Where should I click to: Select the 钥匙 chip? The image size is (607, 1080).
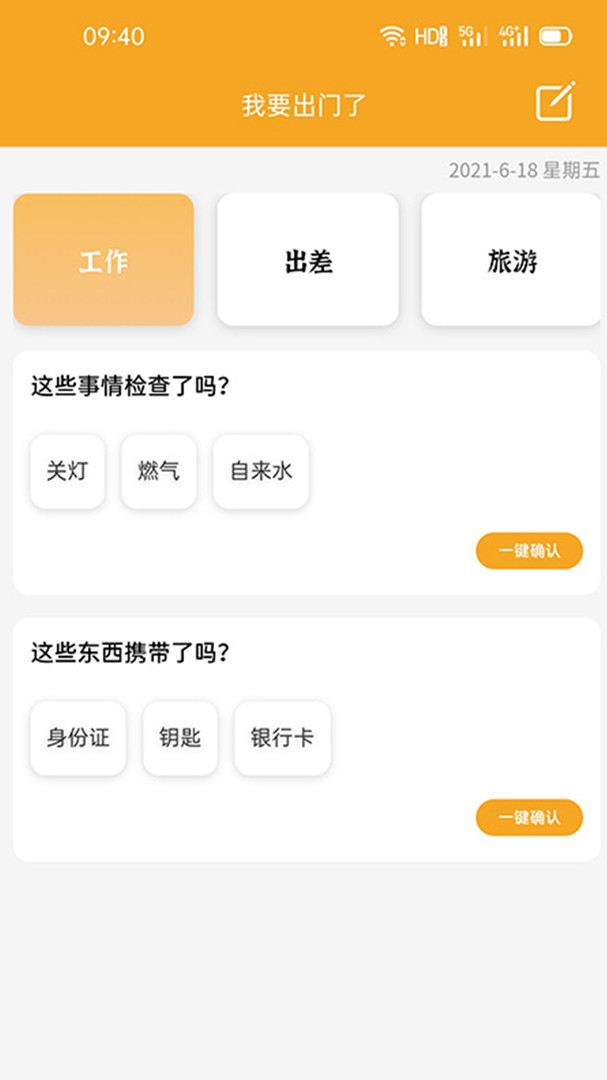tap(180, 738)
